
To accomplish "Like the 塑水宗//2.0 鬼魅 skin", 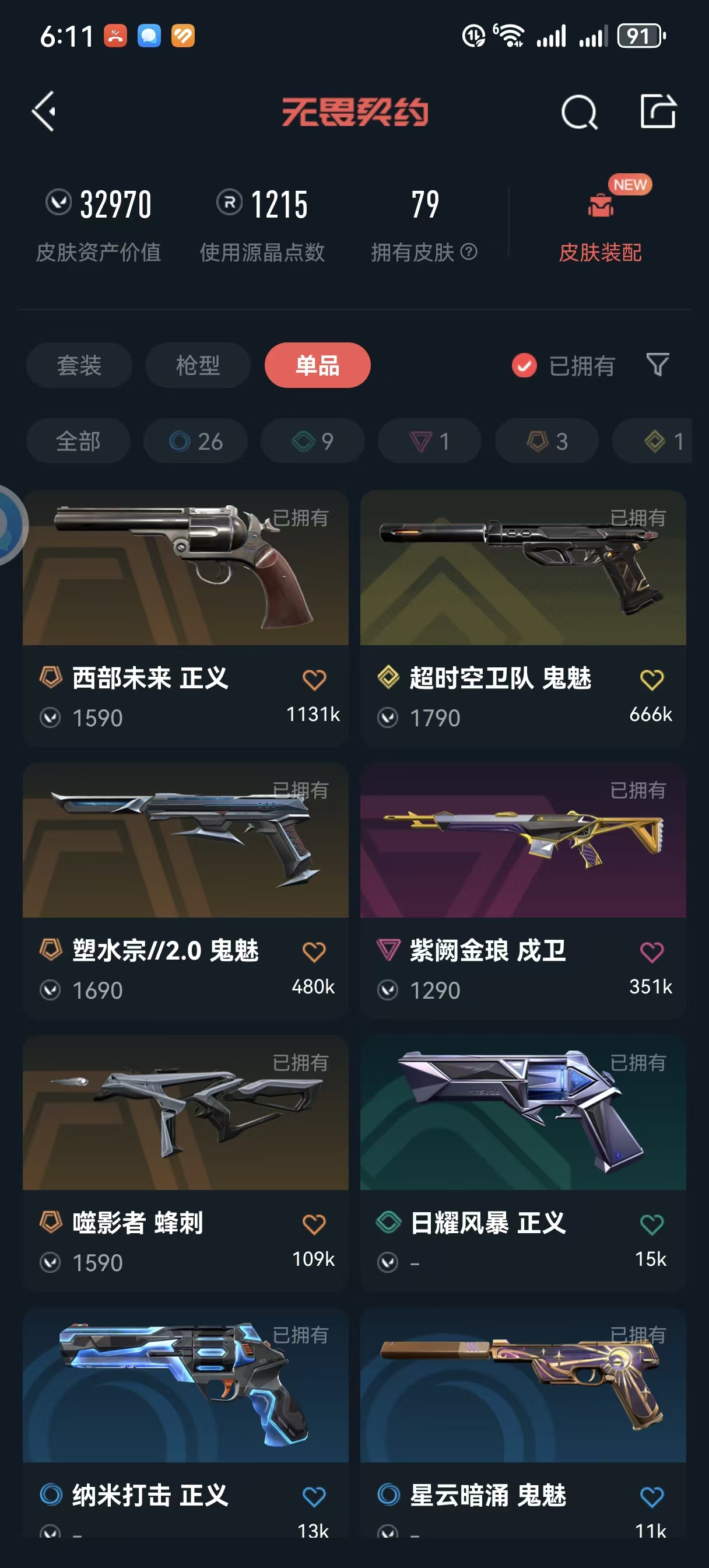I will (x=314, y=951).
